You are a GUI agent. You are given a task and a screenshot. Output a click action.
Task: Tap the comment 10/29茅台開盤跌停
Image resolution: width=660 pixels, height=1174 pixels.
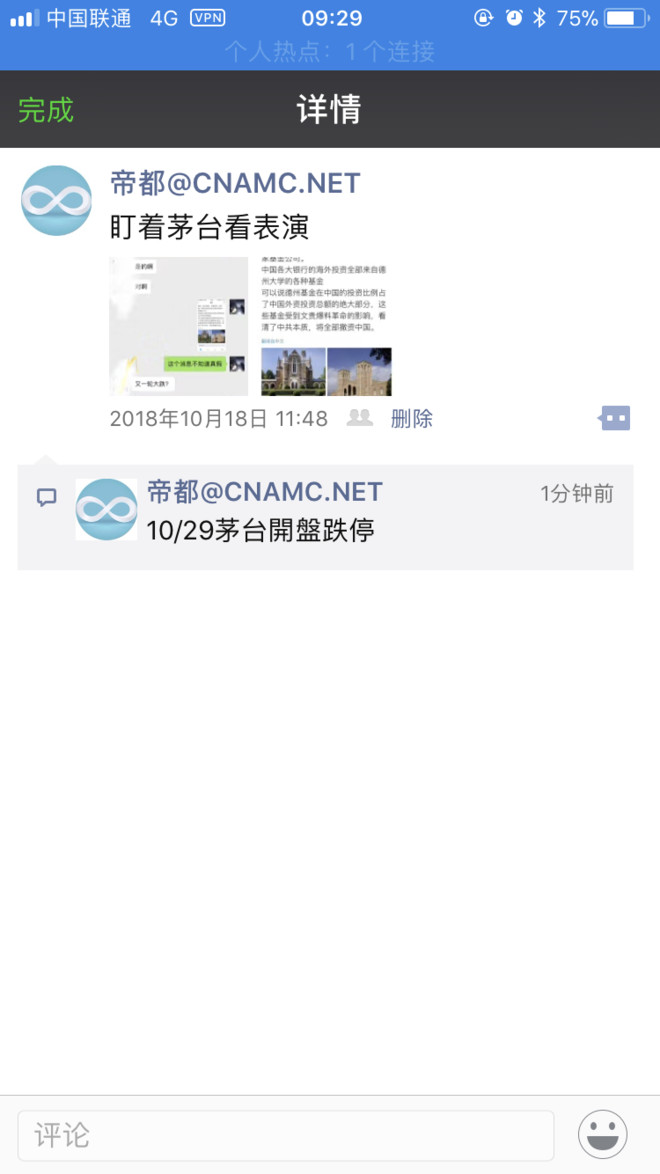260,531
